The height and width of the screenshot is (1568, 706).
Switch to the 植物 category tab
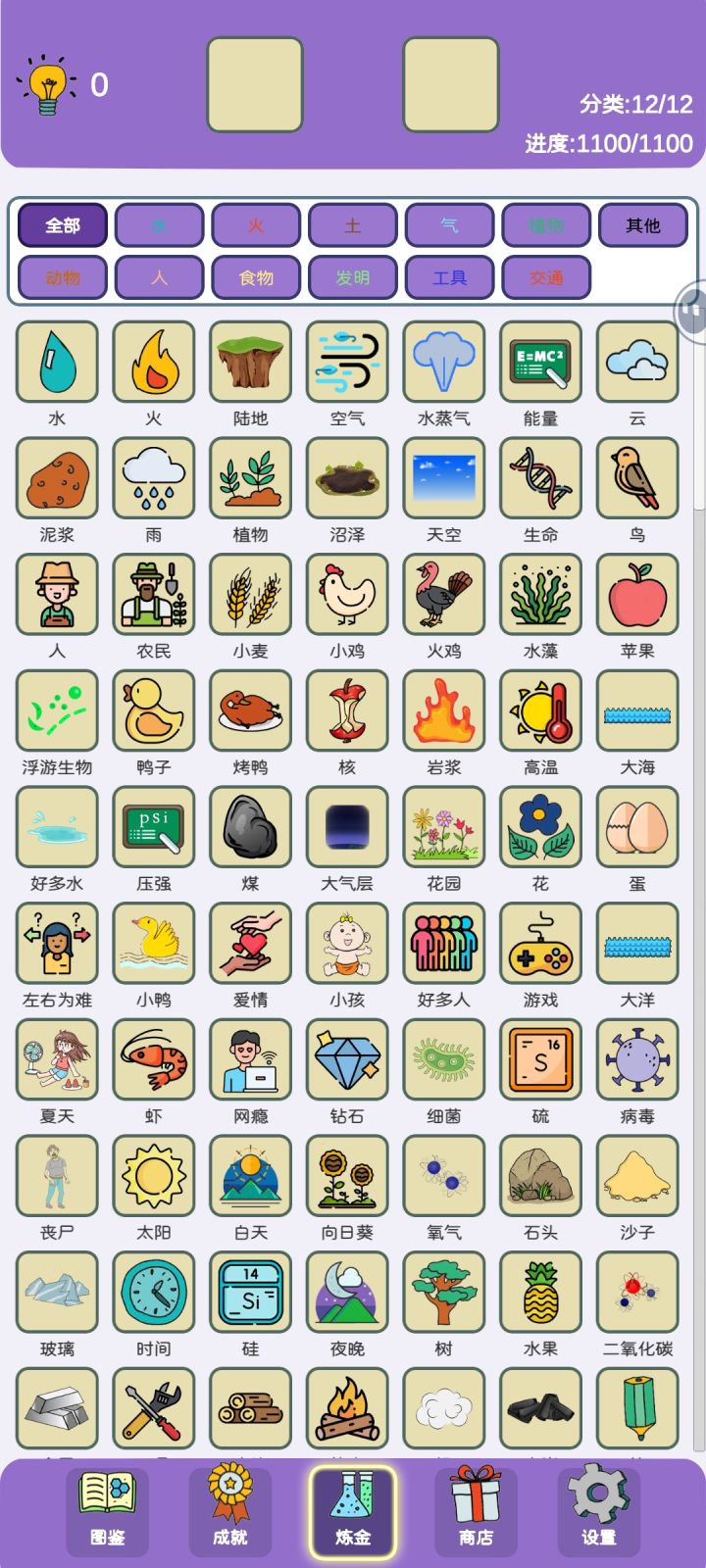click(545, 225)
